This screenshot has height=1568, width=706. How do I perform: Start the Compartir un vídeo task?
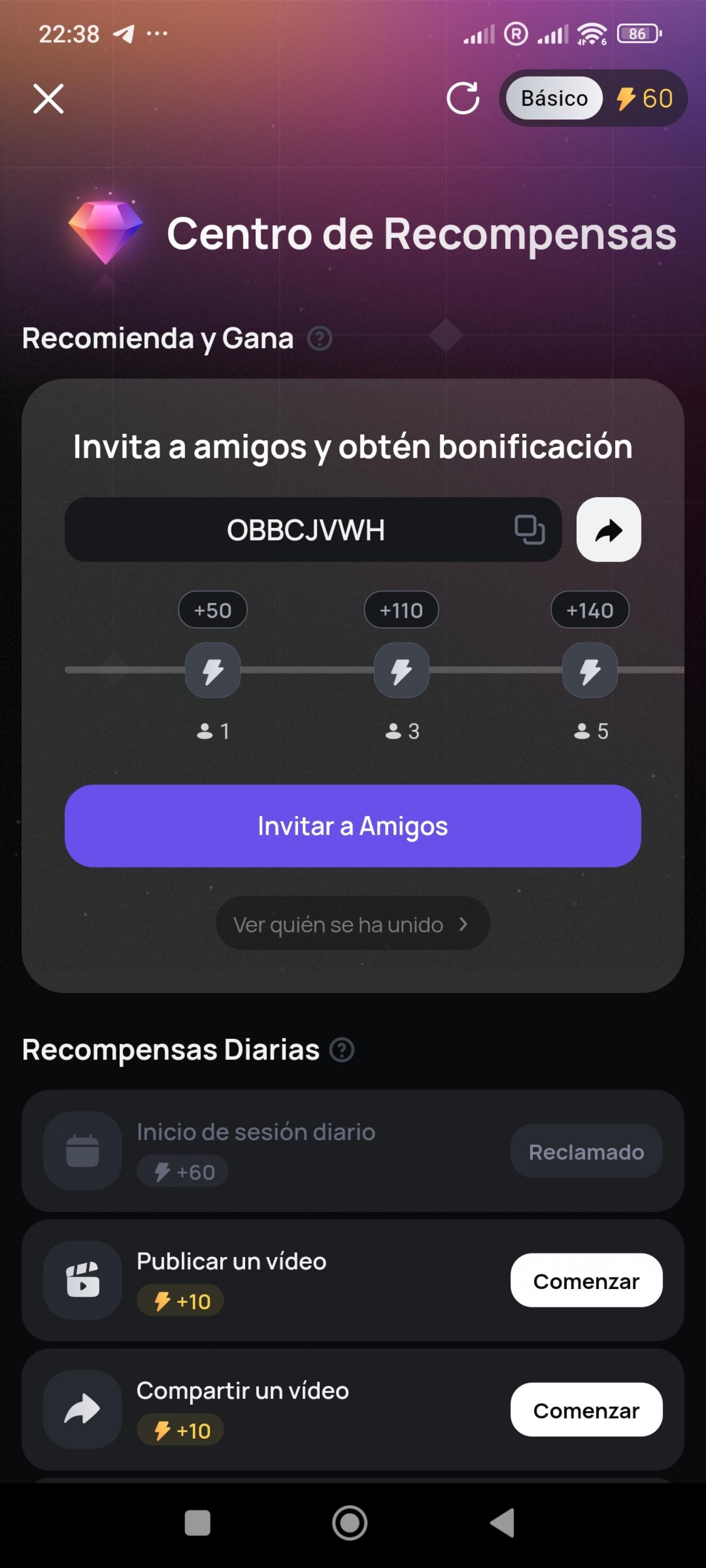[x=586, y=1410]
